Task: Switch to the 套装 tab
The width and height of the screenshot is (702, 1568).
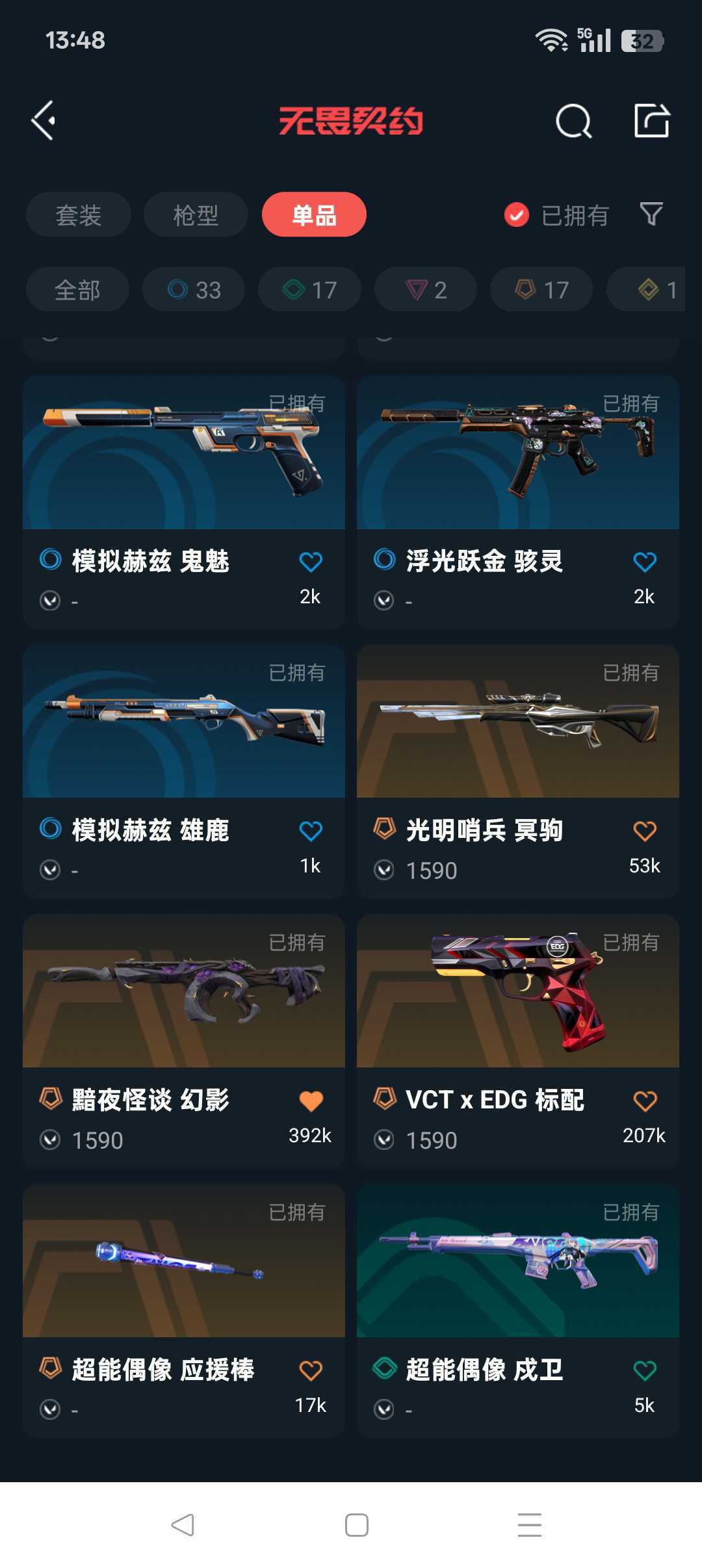Action: (78, 215)
